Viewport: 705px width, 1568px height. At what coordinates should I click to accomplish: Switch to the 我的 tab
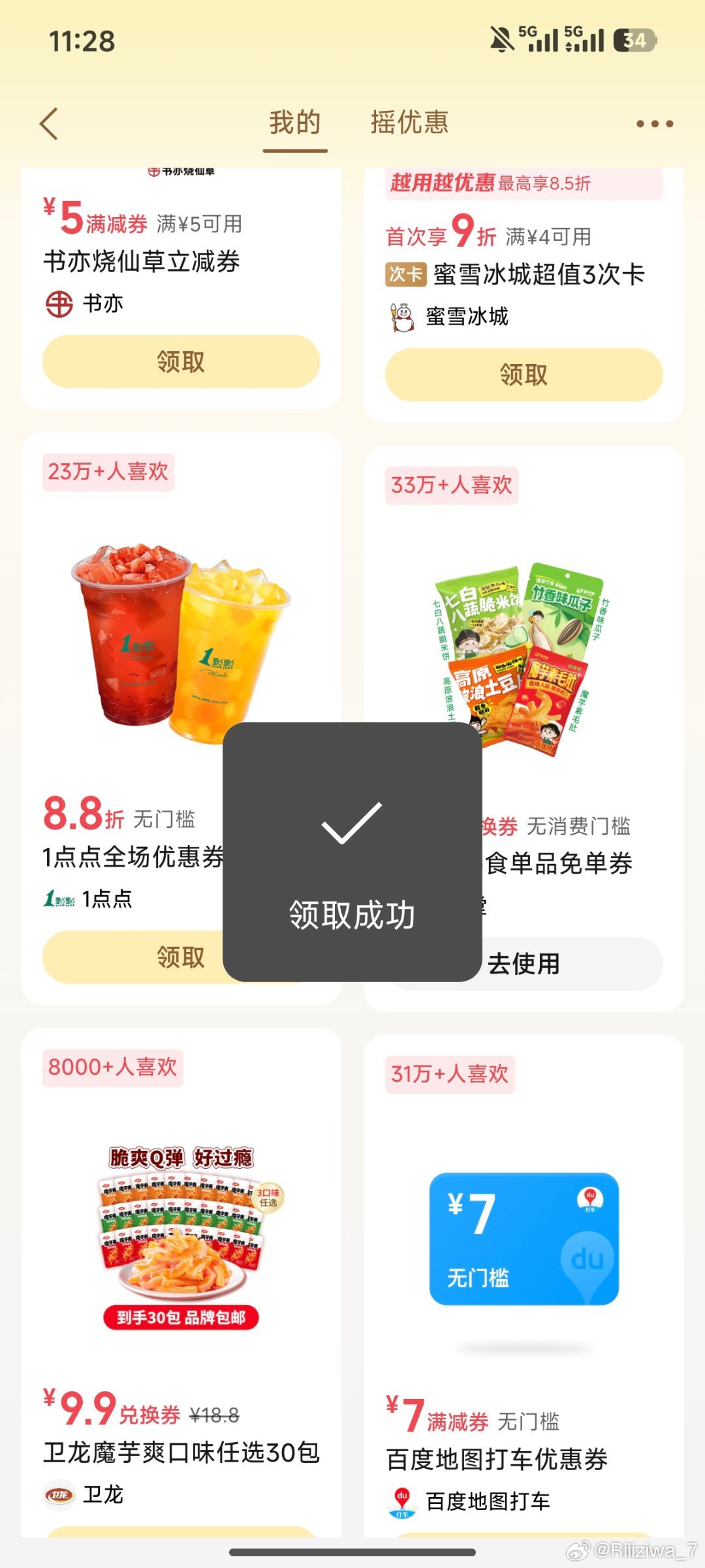pyautogui.click(x=295, y=123)
